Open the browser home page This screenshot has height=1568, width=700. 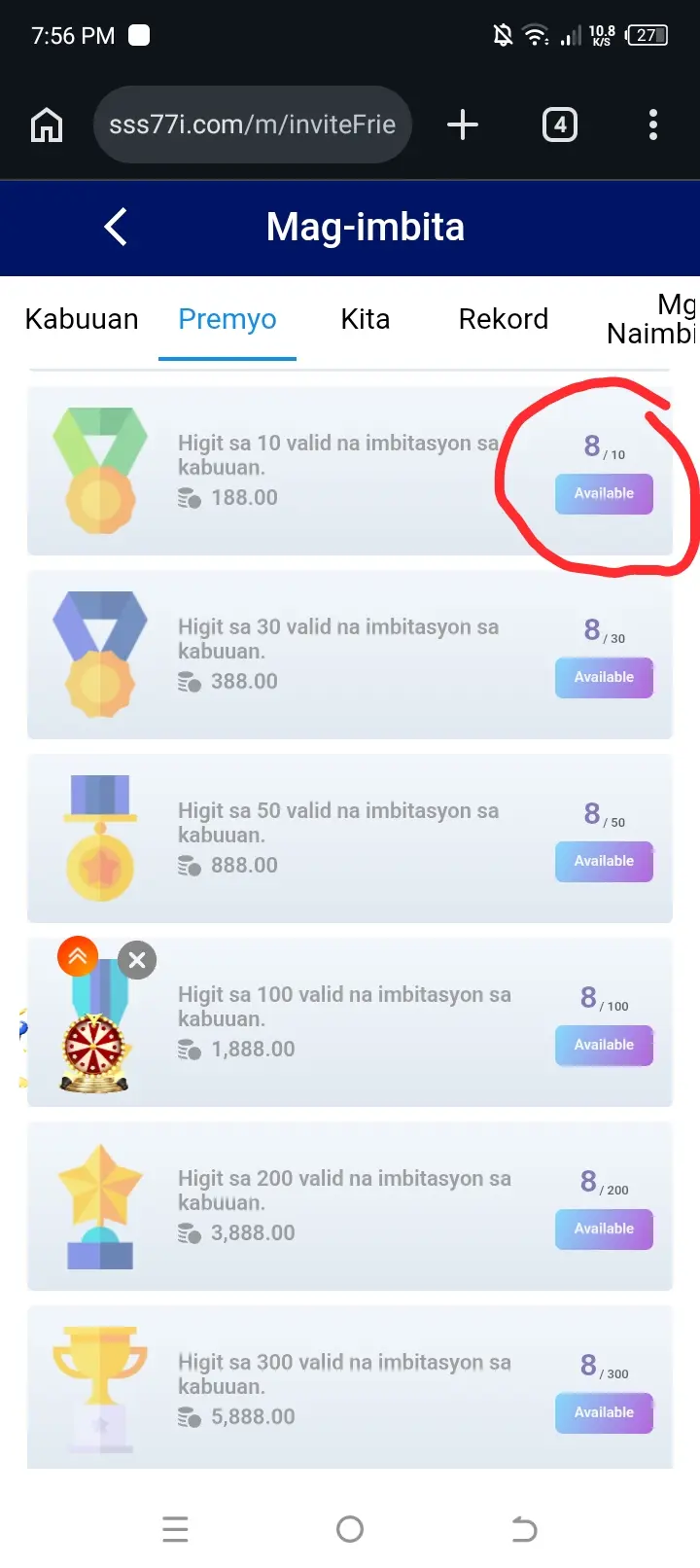(x=47, y=125)
